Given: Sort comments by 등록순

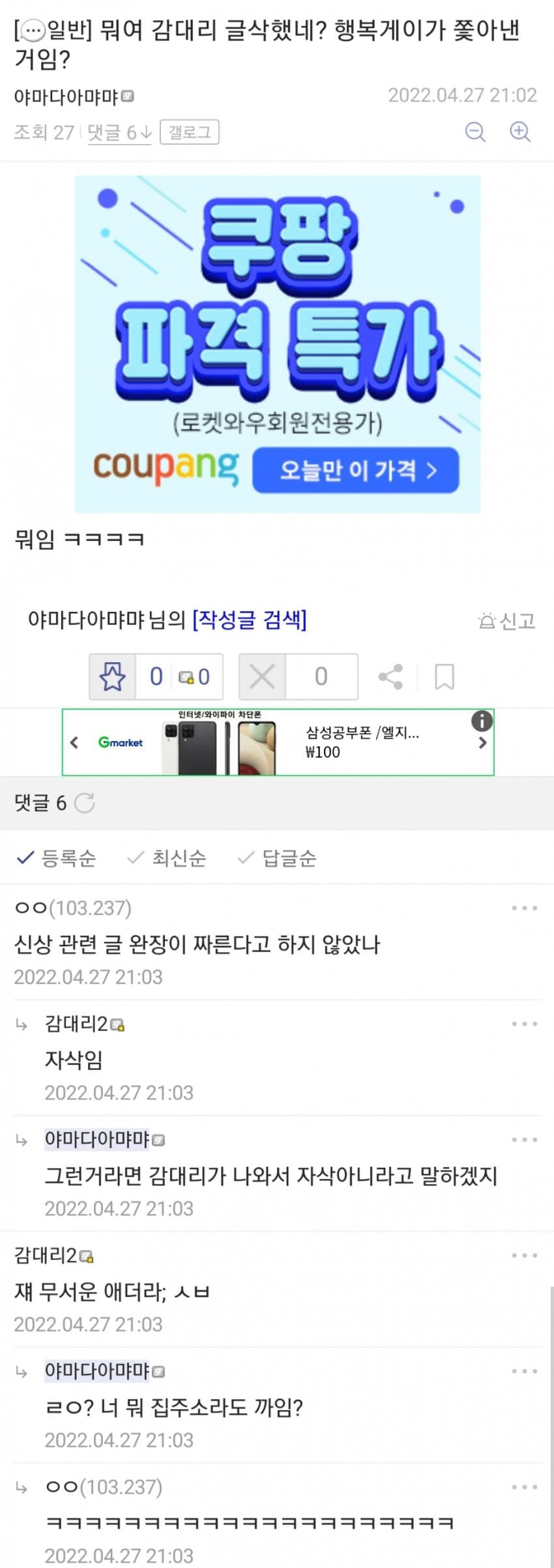Looking at the screenshot, I should (57, 858).
